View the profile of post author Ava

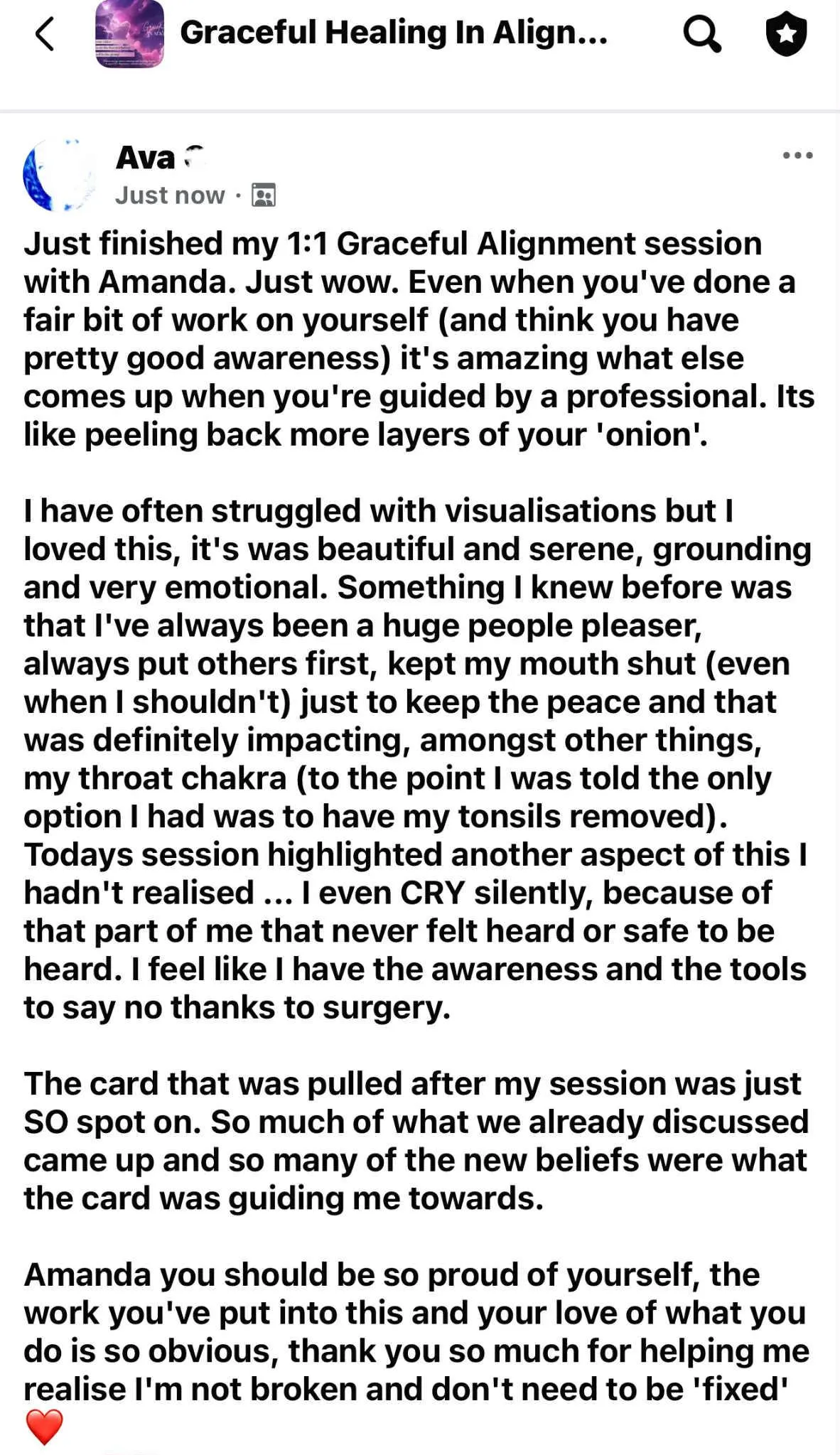[146, 158]
